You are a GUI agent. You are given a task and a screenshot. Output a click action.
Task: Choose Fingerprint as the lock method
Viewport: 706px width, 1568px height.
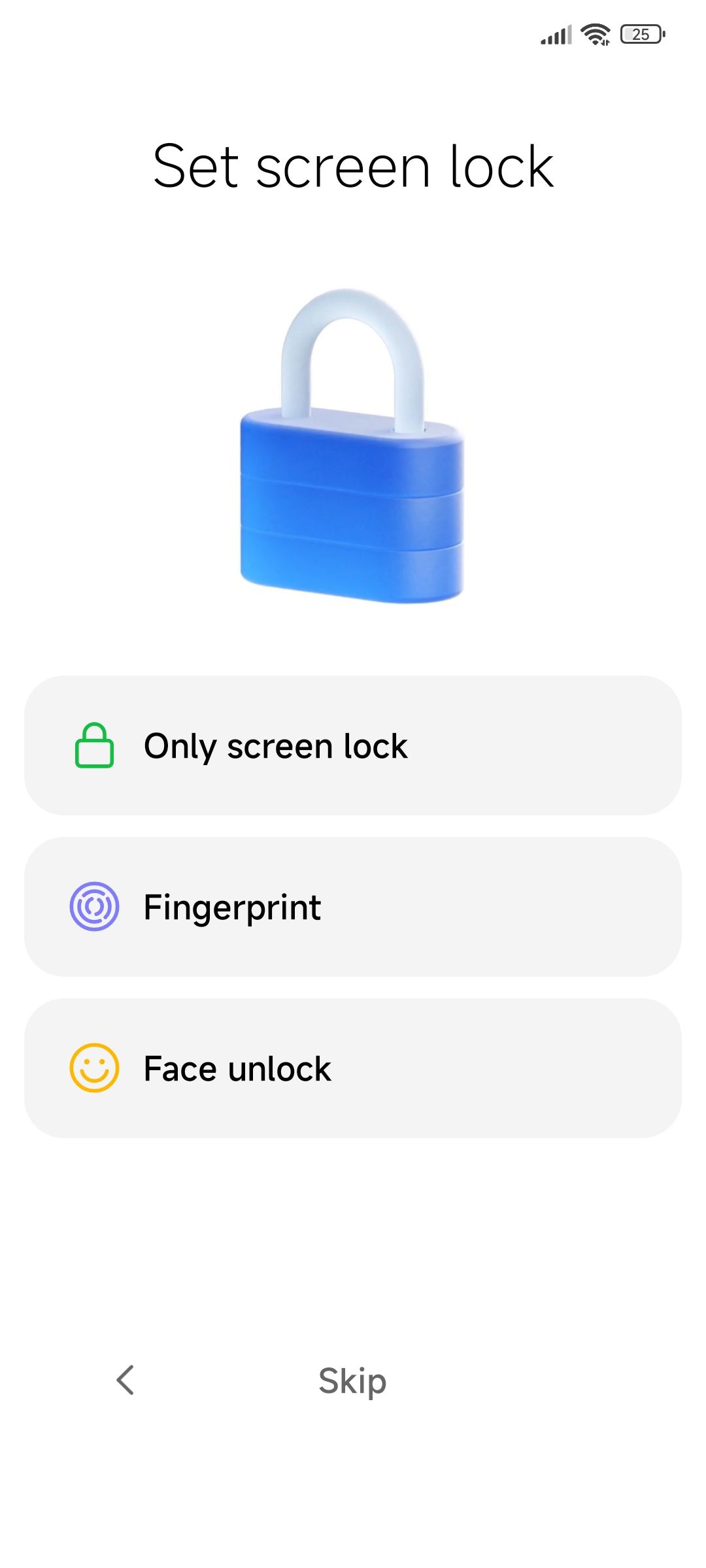pos(353,907)
